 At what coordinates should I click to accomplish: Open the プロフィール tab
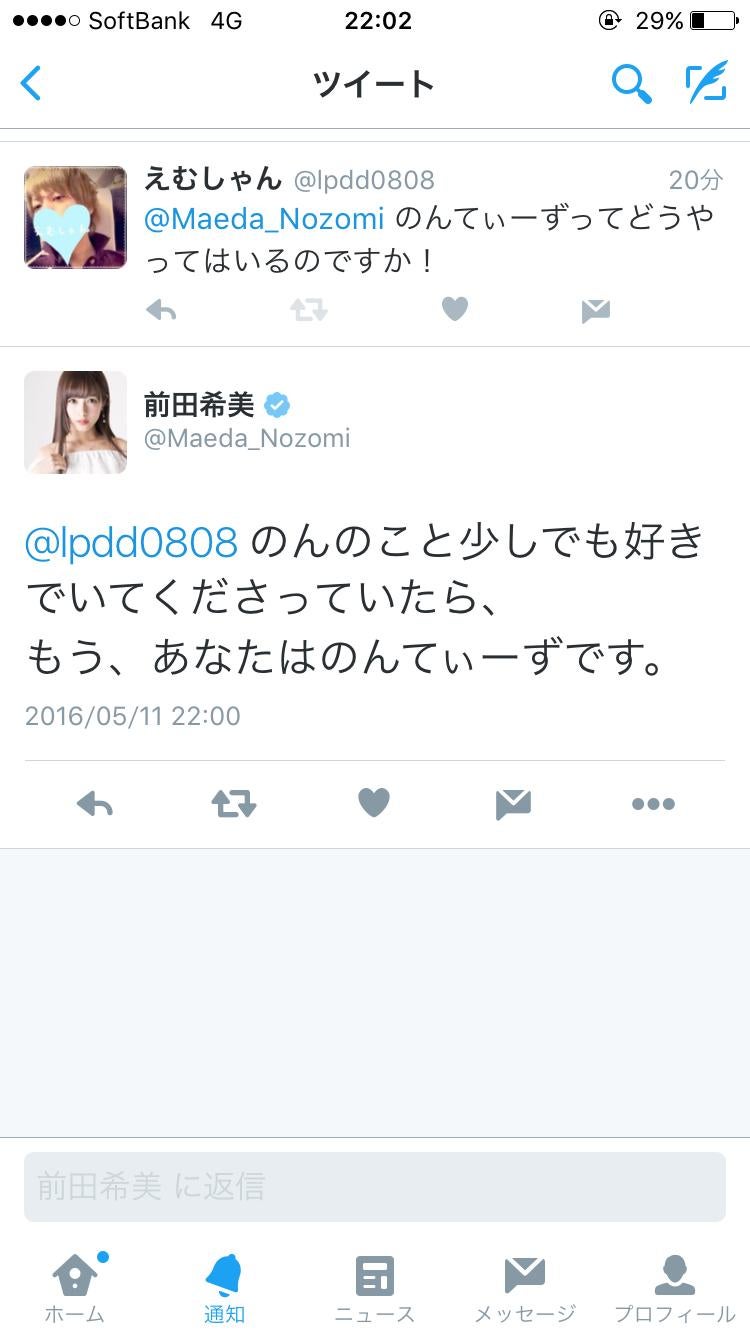tap(676, 1285)
